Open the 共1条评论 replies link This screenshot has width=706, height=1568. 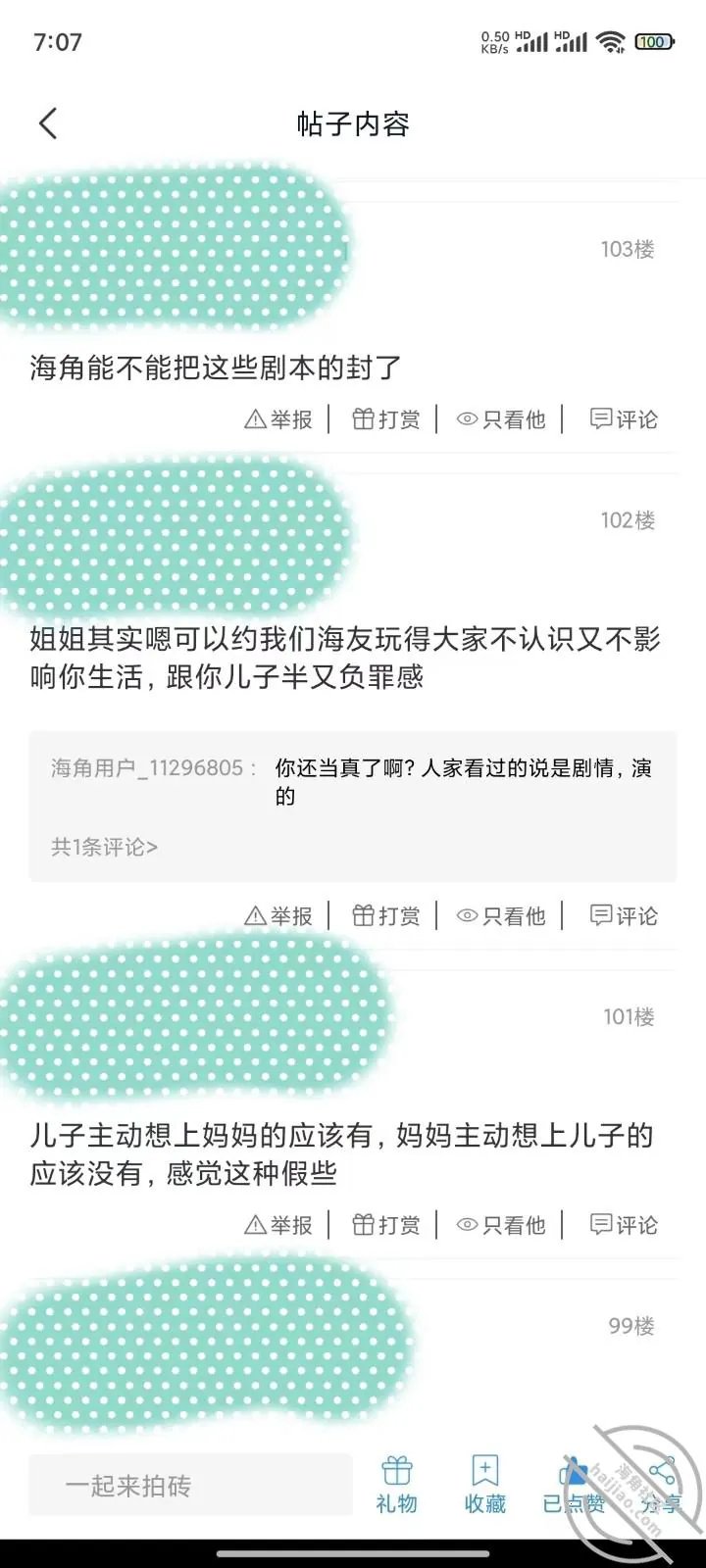[104, 847]
